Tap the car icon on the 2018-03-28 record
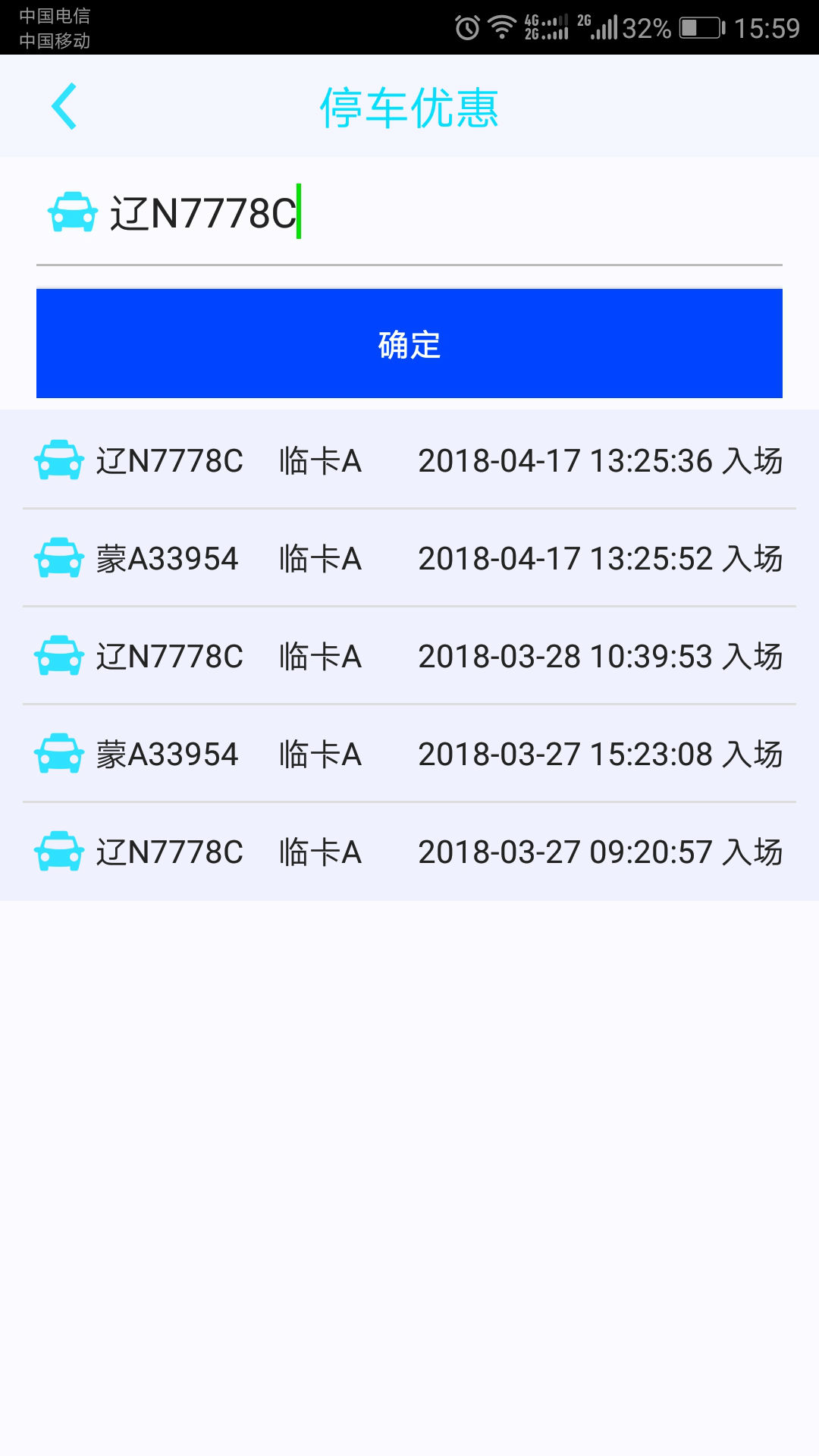Image resolution: width=819 pixels, height=1456 pixels. [58, 657]
